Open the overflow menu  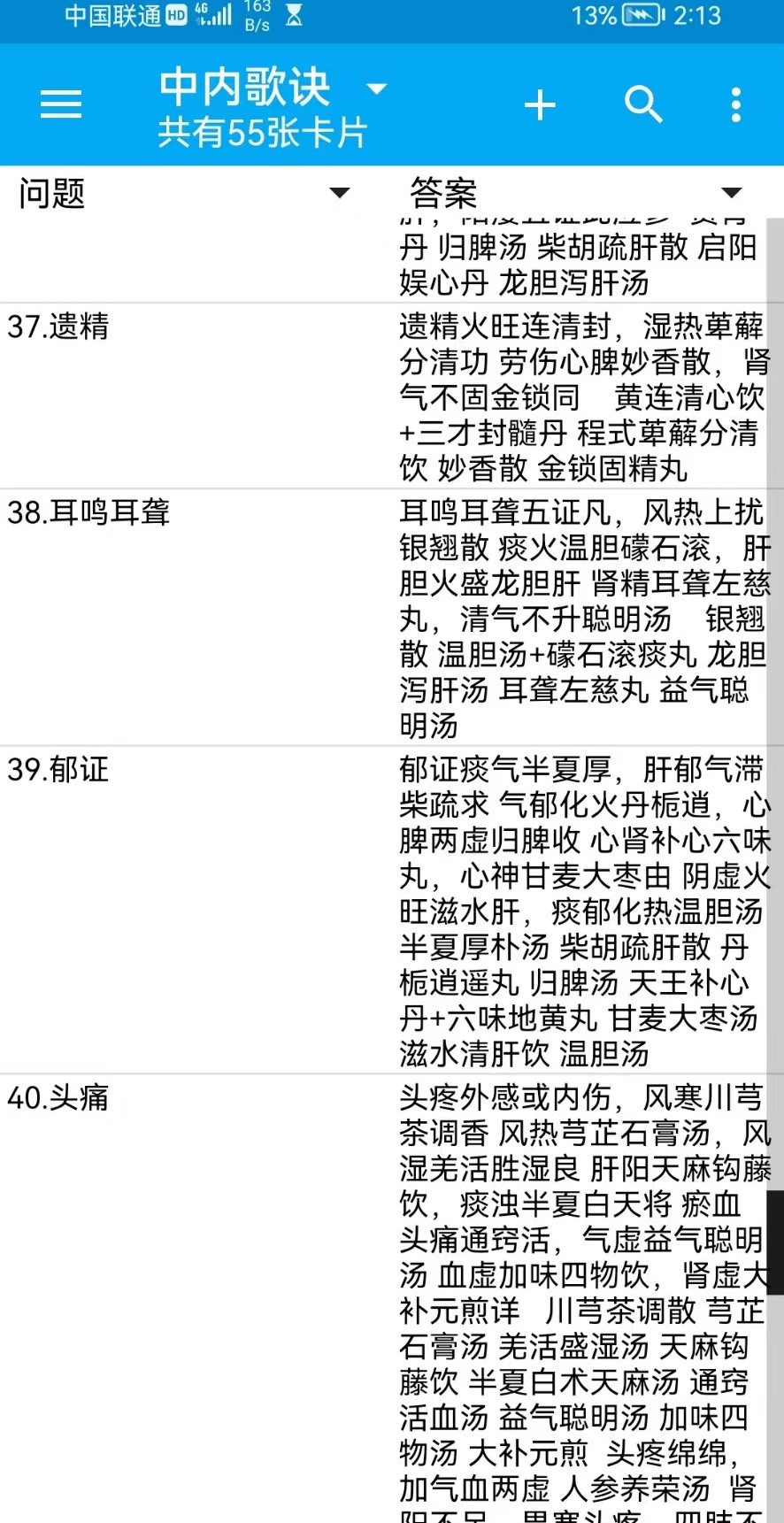click(x=735, y=105)
